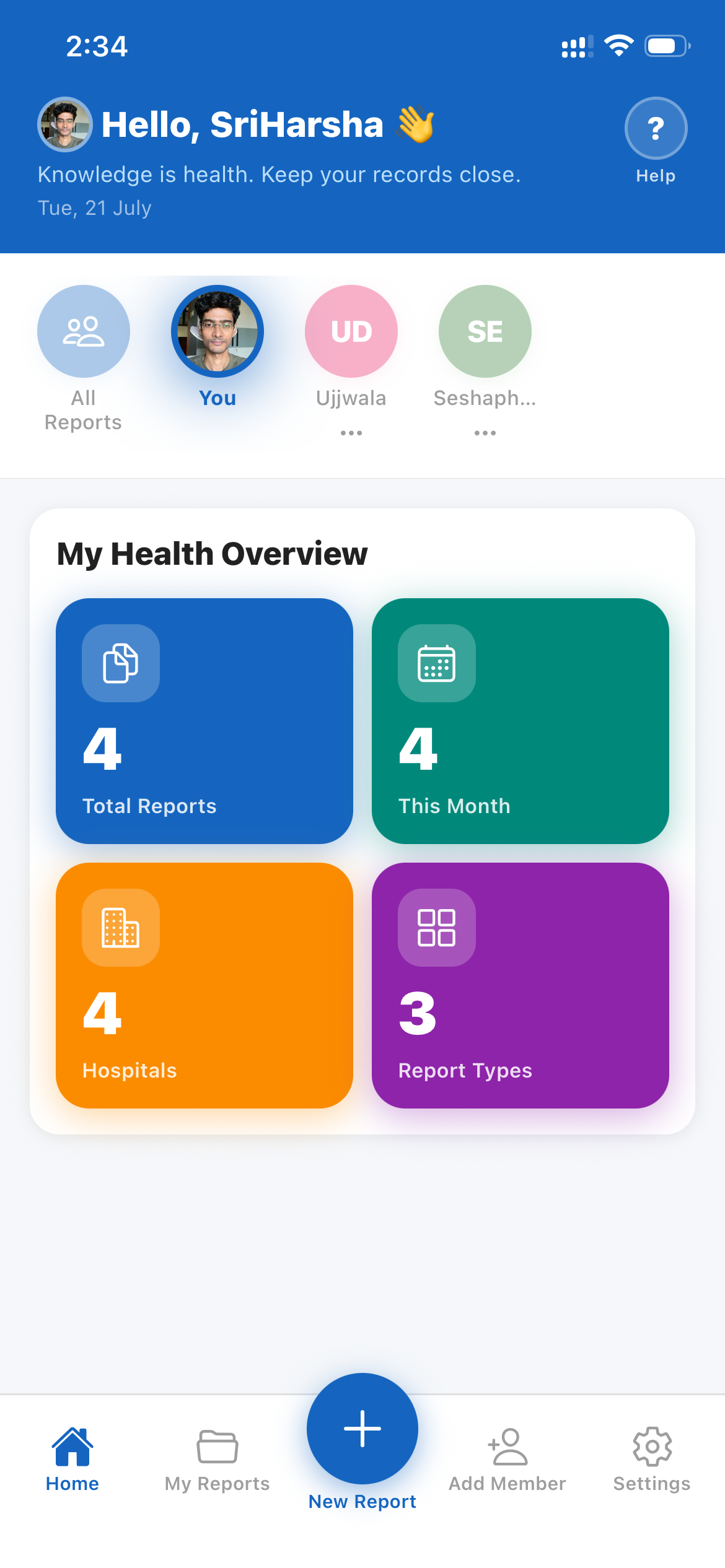The height and width of the screenshot is (1568, 725).
Task: Create a New Report with plus button
Action: (x=362, y=1428)
